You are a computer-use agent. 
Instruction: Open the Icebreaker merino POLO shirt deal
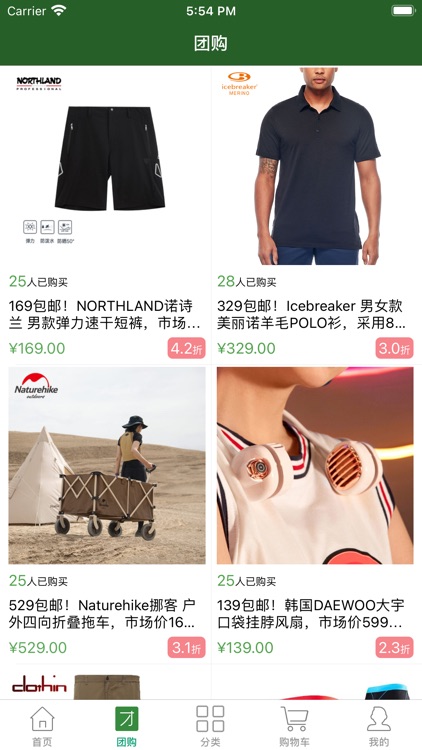[317, 215]
